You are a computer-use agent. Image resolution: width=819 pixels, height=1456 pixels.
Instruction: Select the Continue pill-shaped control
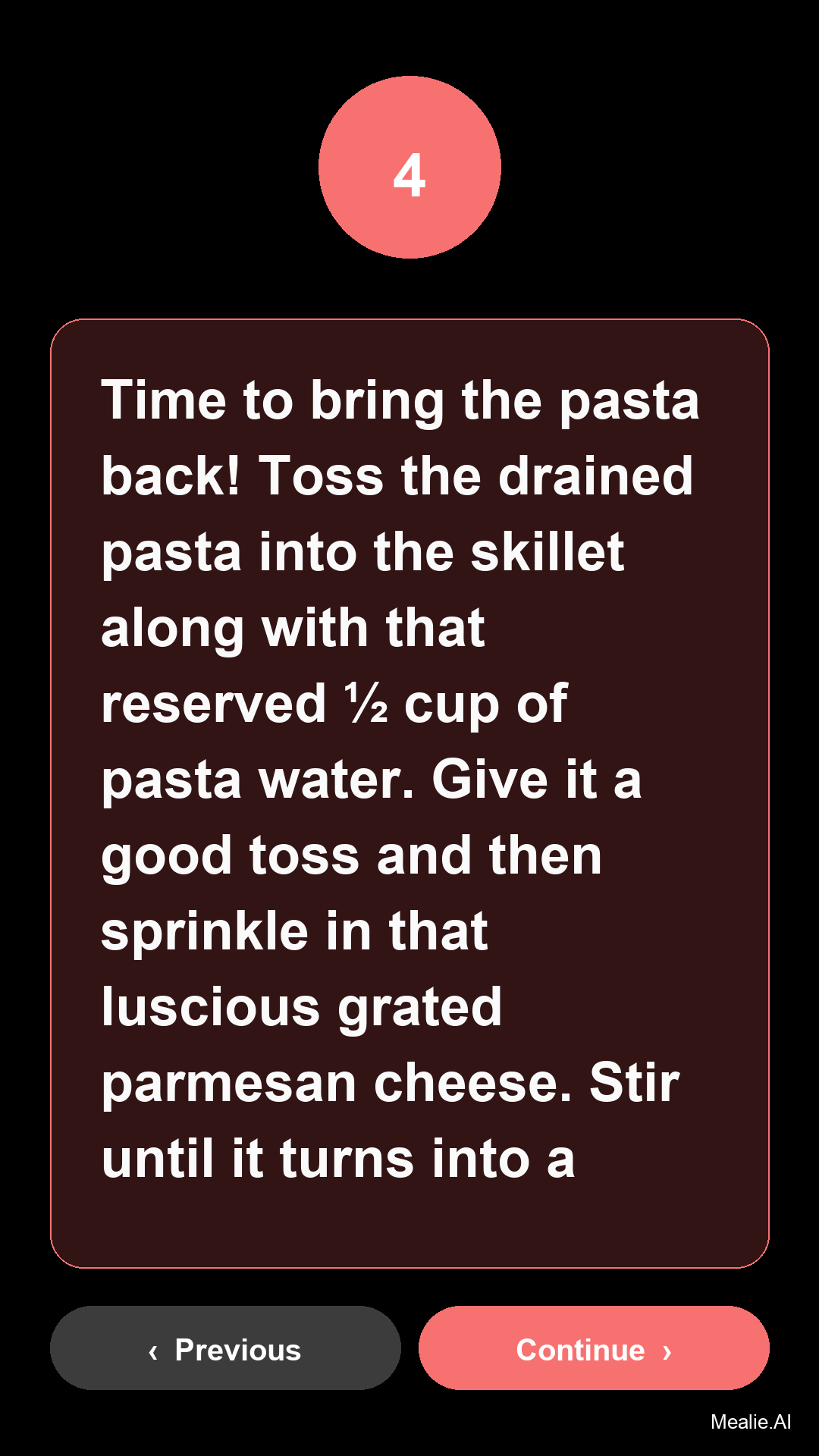(x=595, y=1348)
